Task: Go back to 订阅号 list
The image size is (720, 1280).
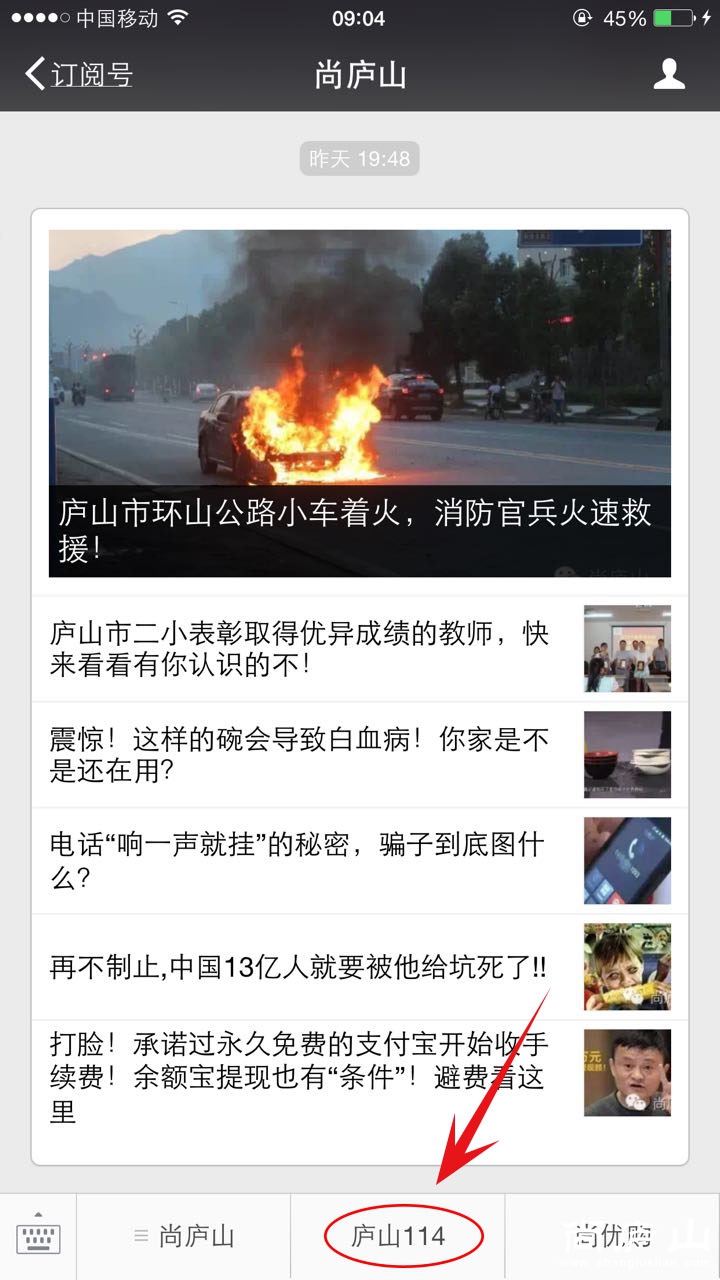Action: coord(78,75)
